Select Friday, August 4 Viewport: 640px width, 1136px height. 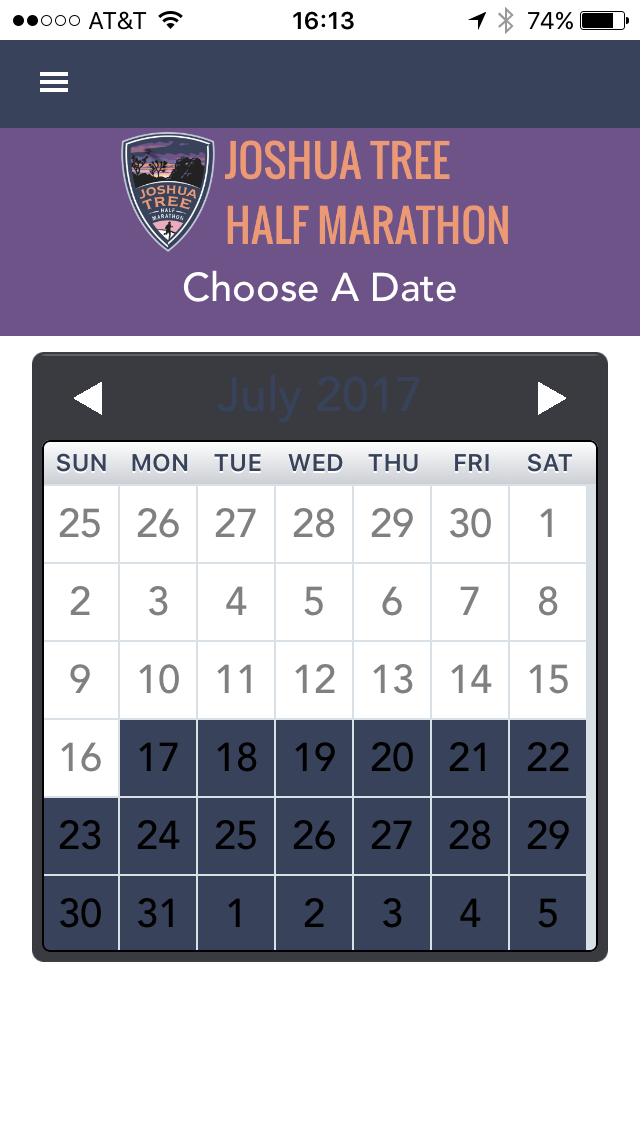[x=470, y=914]
